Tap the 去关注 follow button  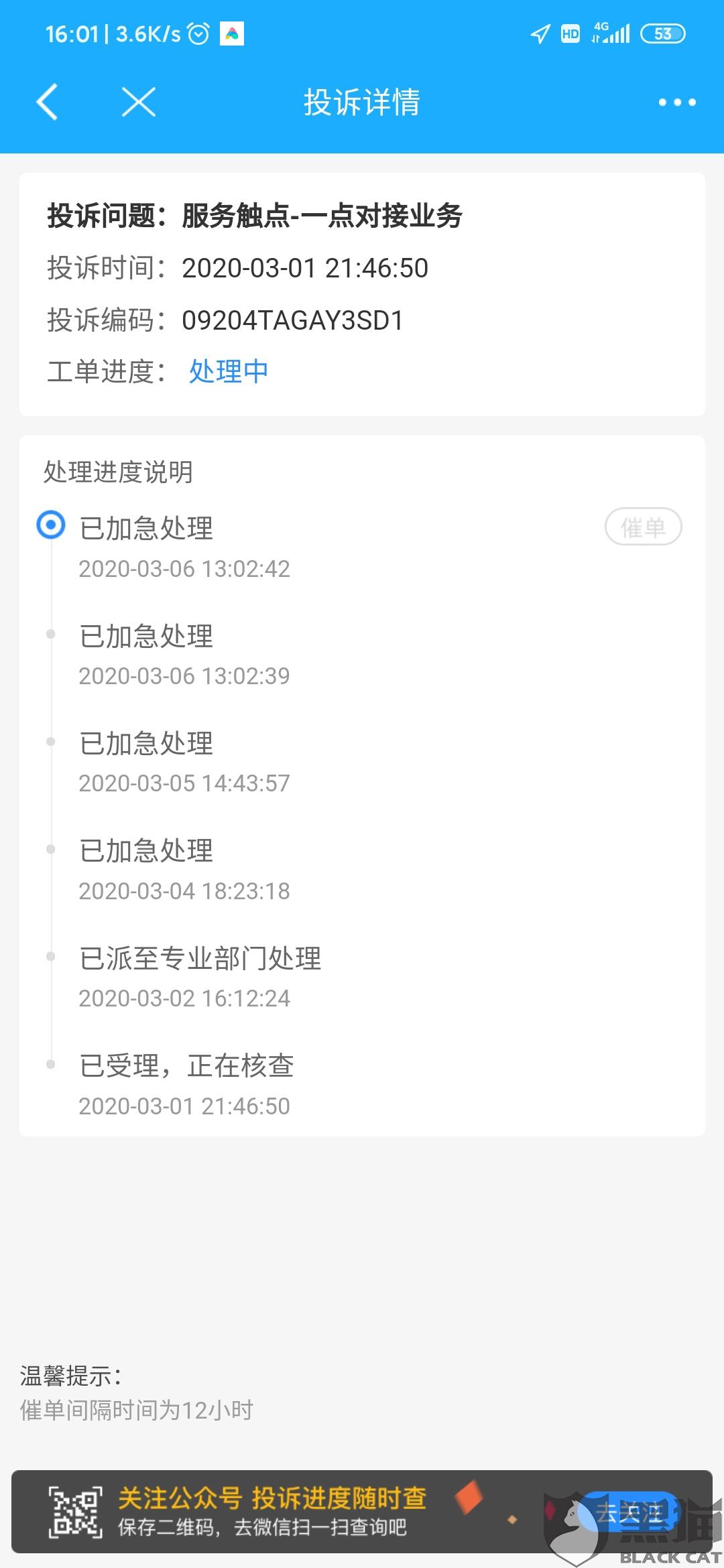628,1513
